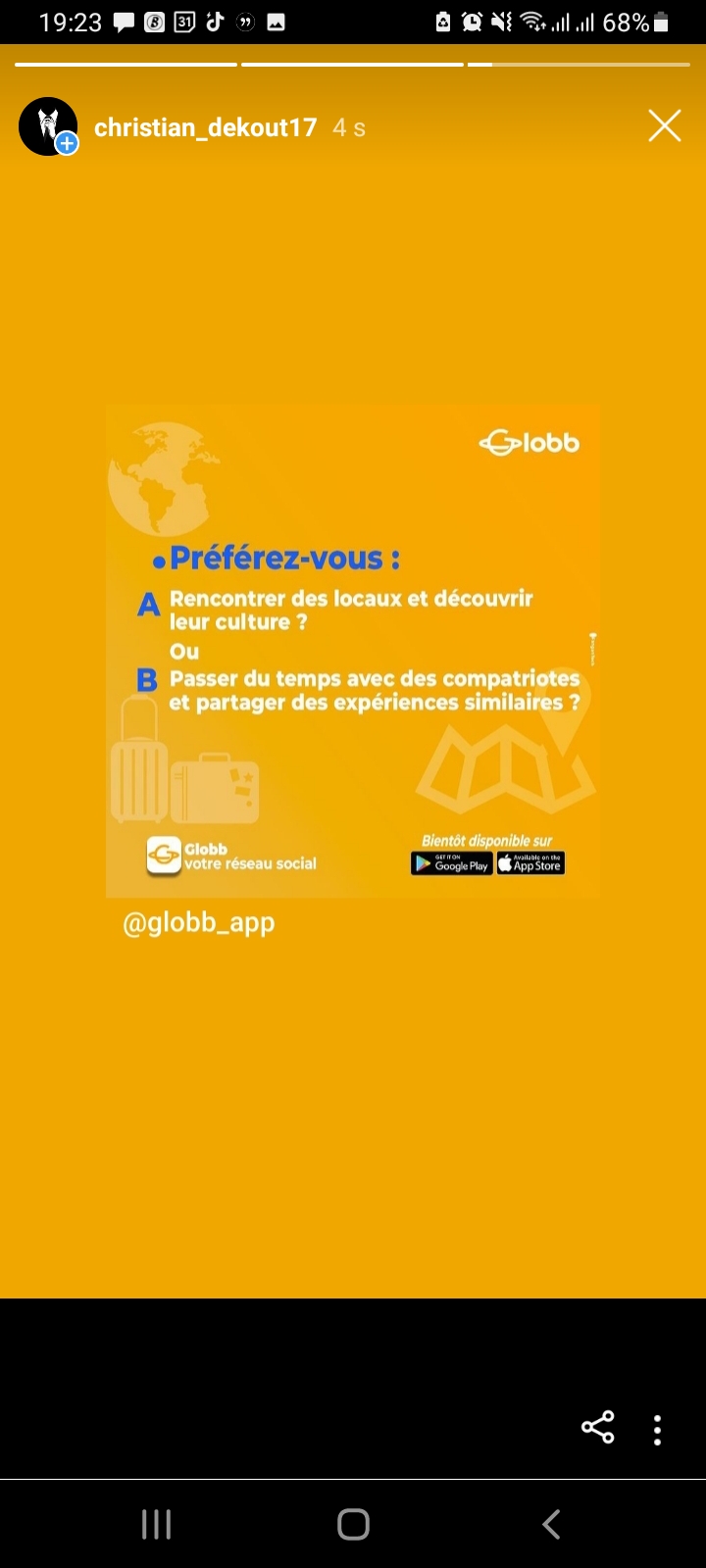The image size is (706, 1568).
Task: Close the story with the X
Action: point(664,126)
